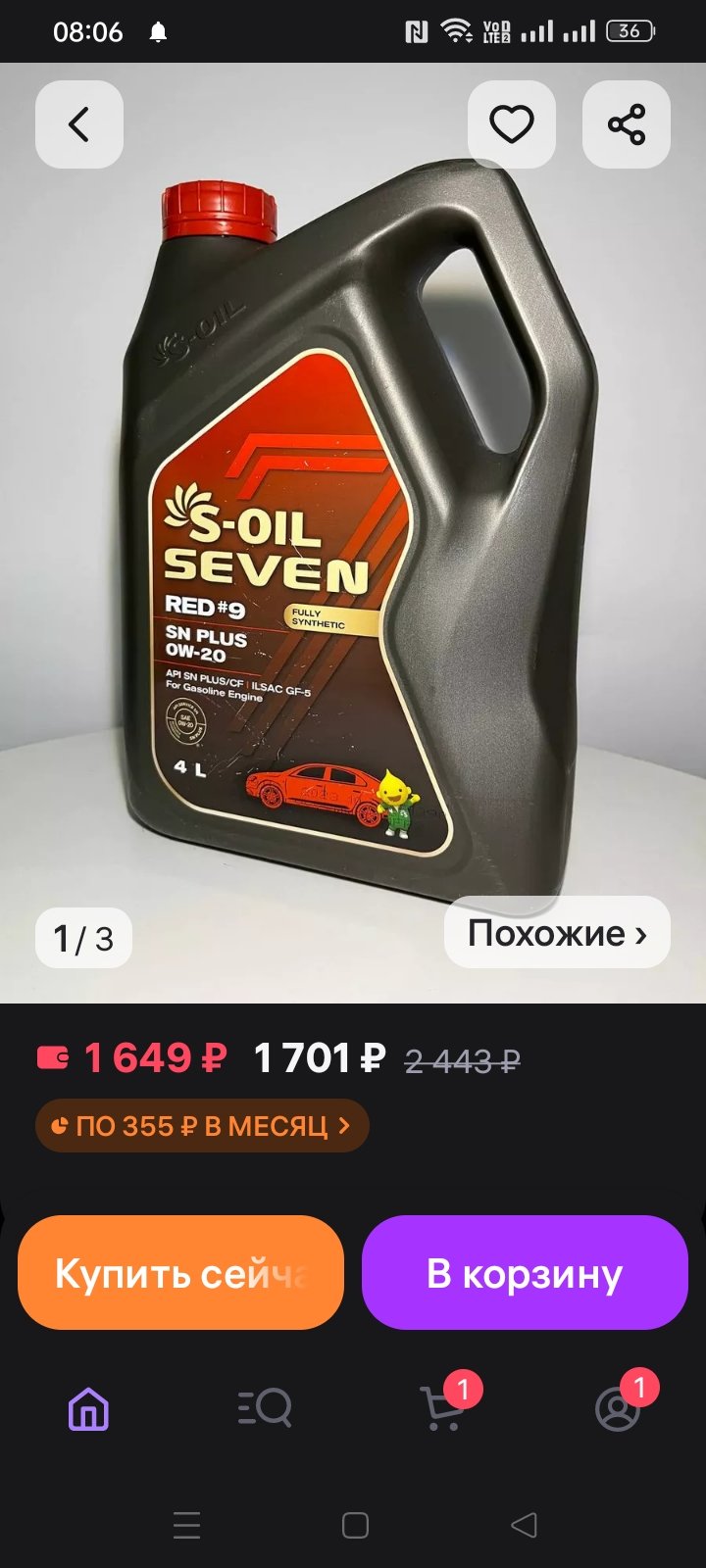Add the item with В корзину
The height and width of the screenshot is (1568, 706).
pos(525,1273)
